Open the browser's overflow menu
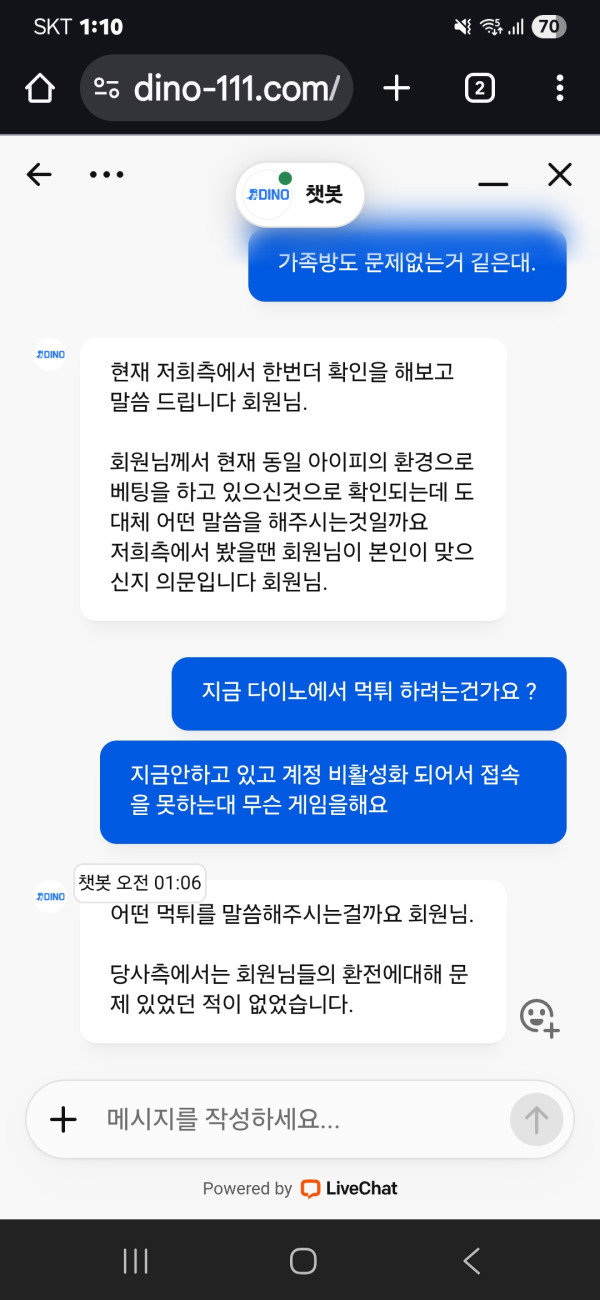Image resolution: width=600 pixels, height=1300 pixels. click(x=559, y=88)
